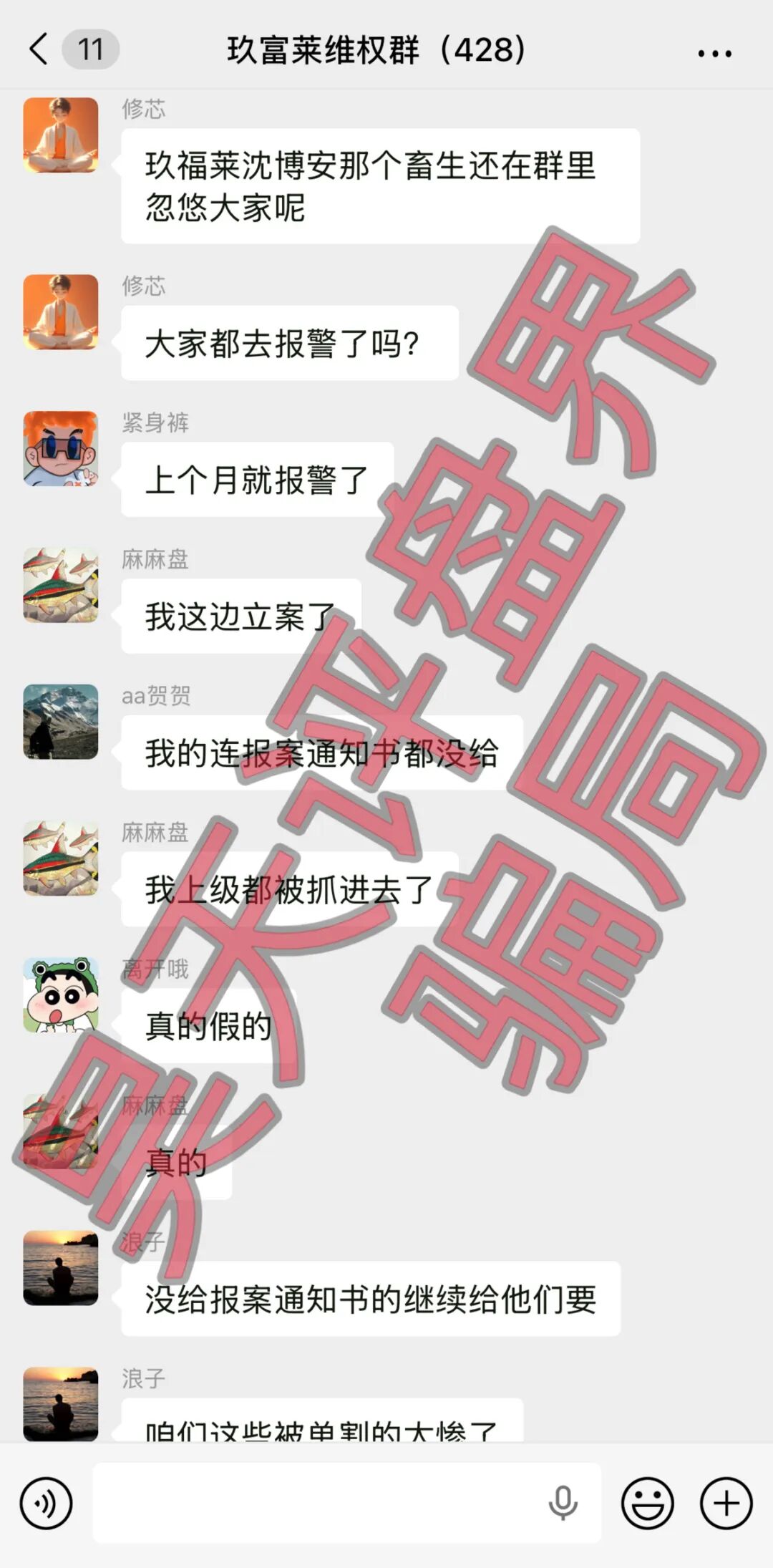Tap the group title 玖富莱维权群

coord(376,50)
